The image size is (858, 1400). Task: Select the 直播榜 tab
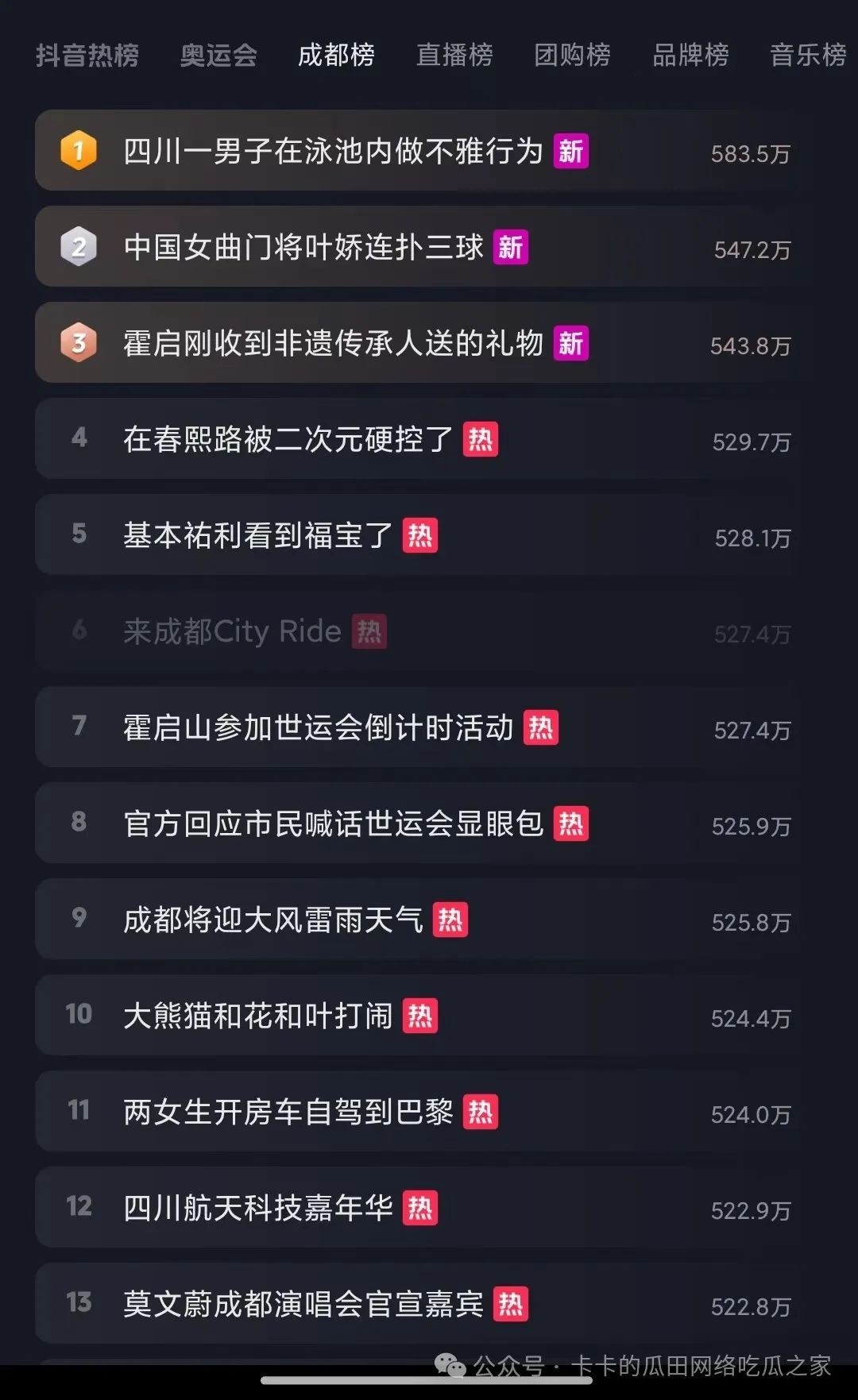point(454,55)
